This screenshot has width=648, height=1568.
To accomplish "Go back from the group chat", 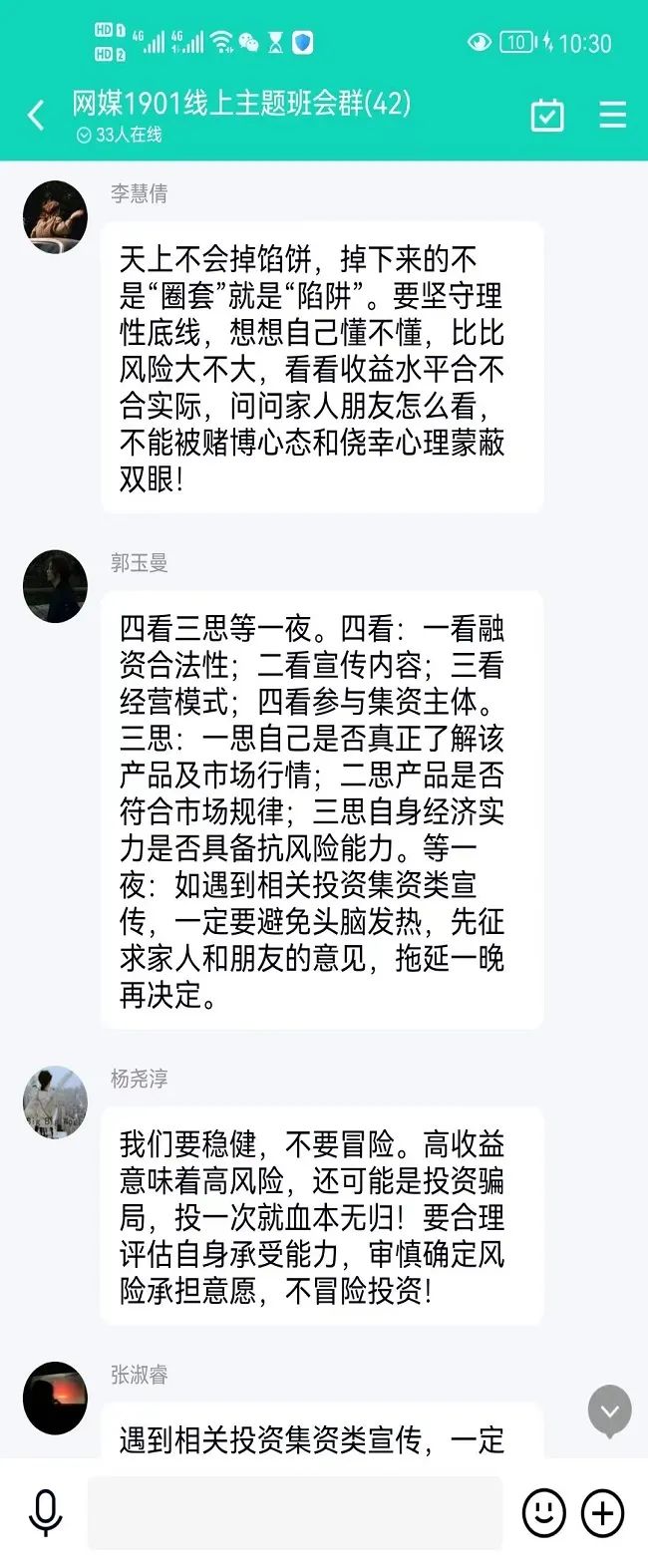I will [x=36, y=116].
